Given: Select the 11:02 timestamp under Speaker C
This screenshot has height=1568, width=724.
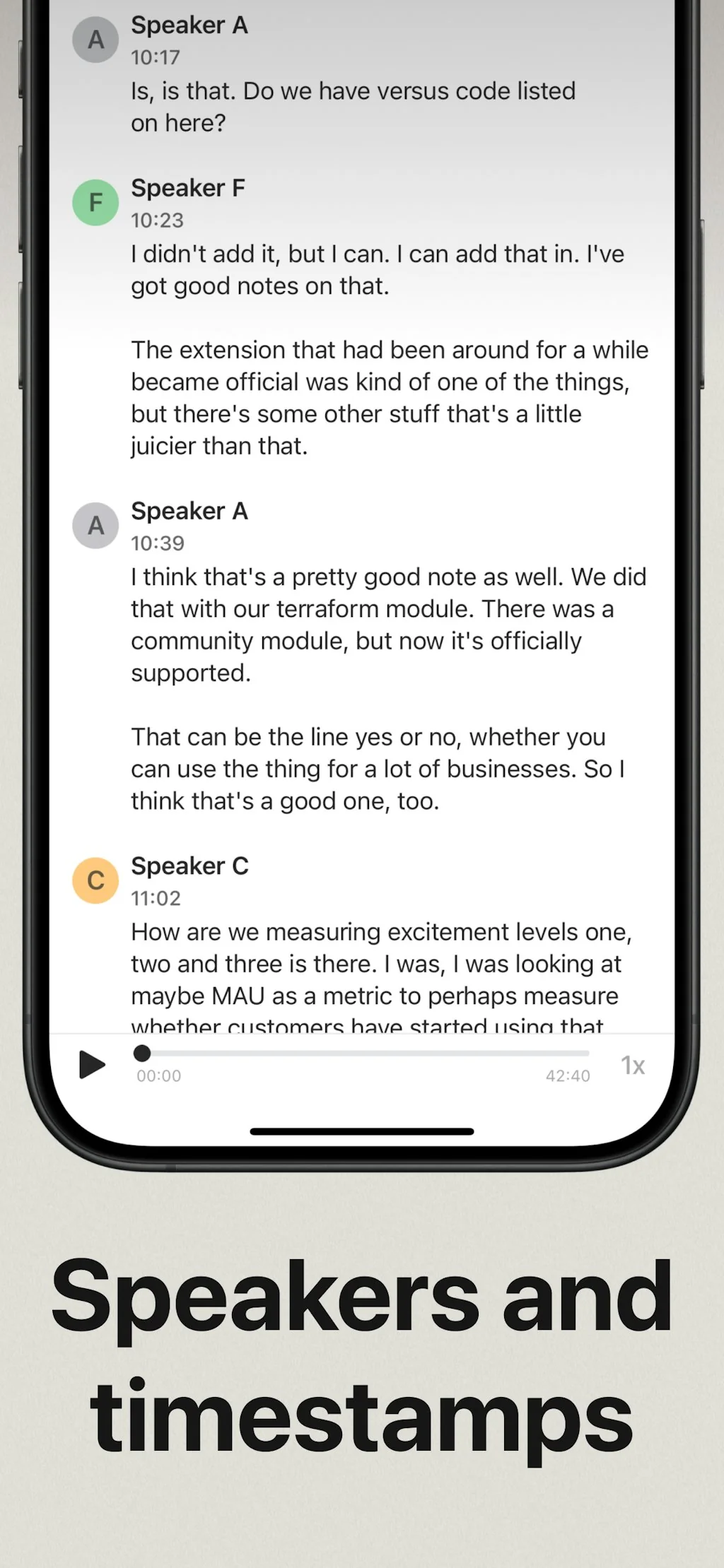Looking at the screenshot, I should point(156,898).
